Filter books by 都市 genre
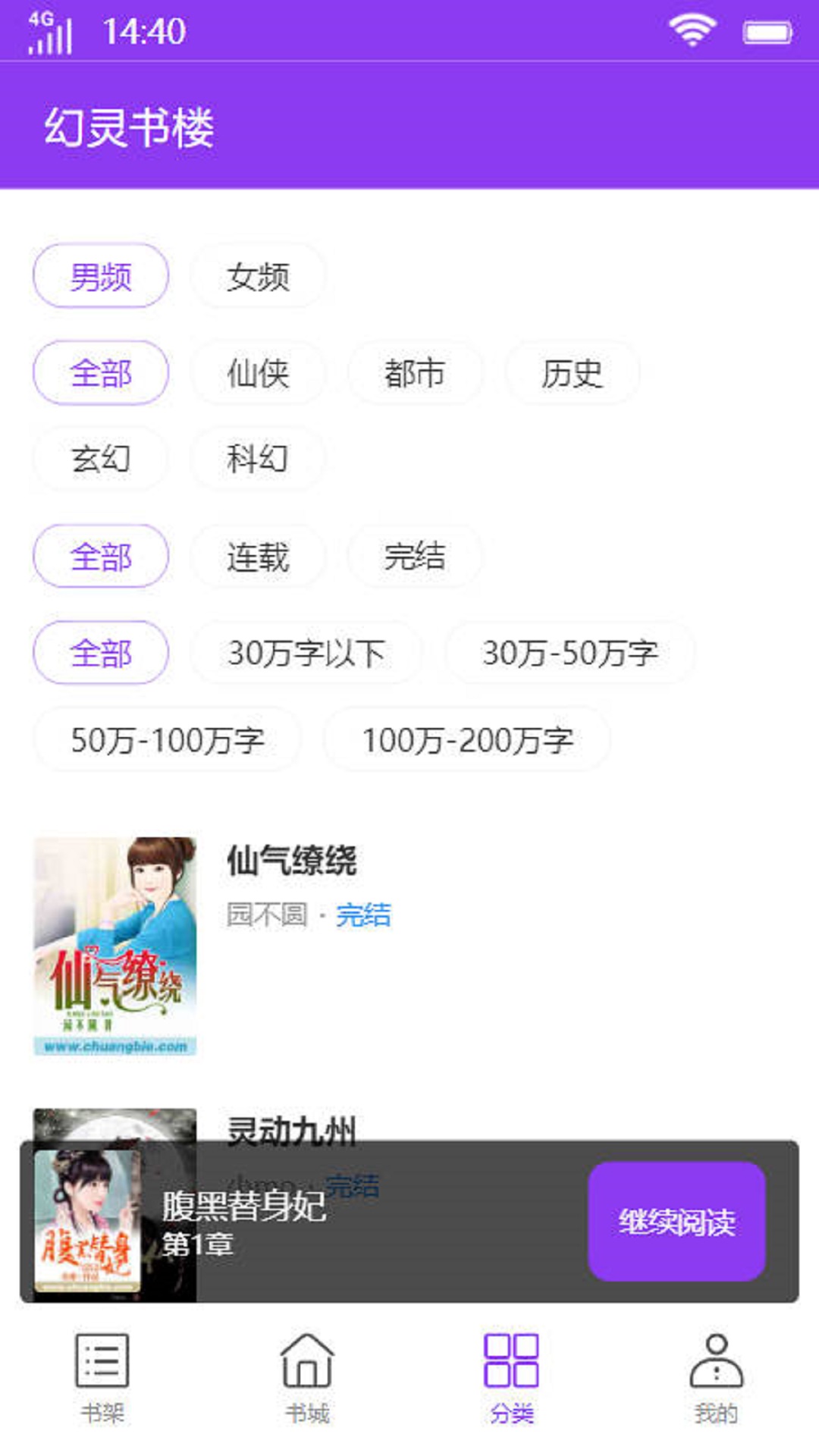The height and width of the screenshot is (1456, 819). coord(415,373)
